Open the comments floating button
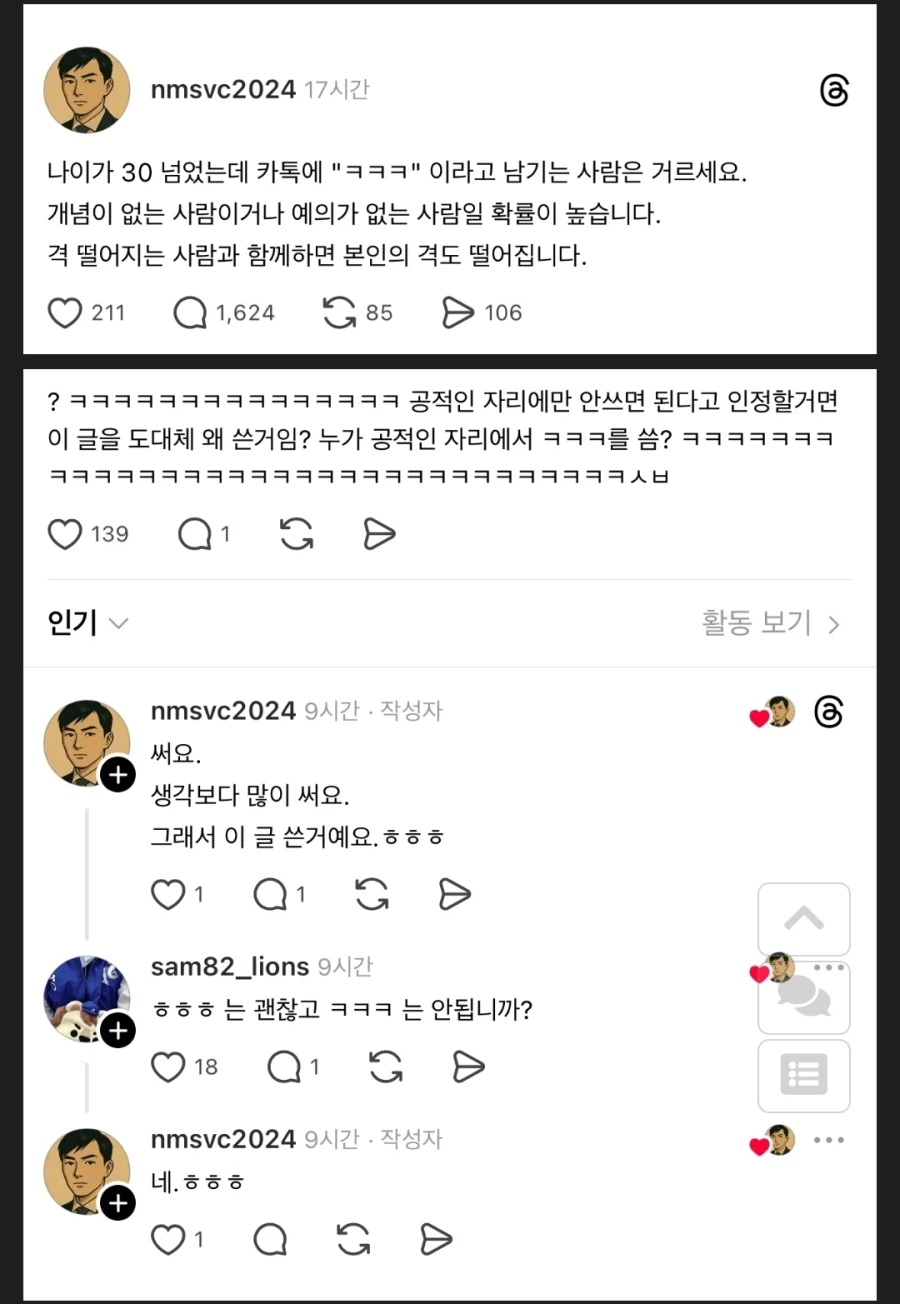 pyautogui.click(x=804, y=997)
